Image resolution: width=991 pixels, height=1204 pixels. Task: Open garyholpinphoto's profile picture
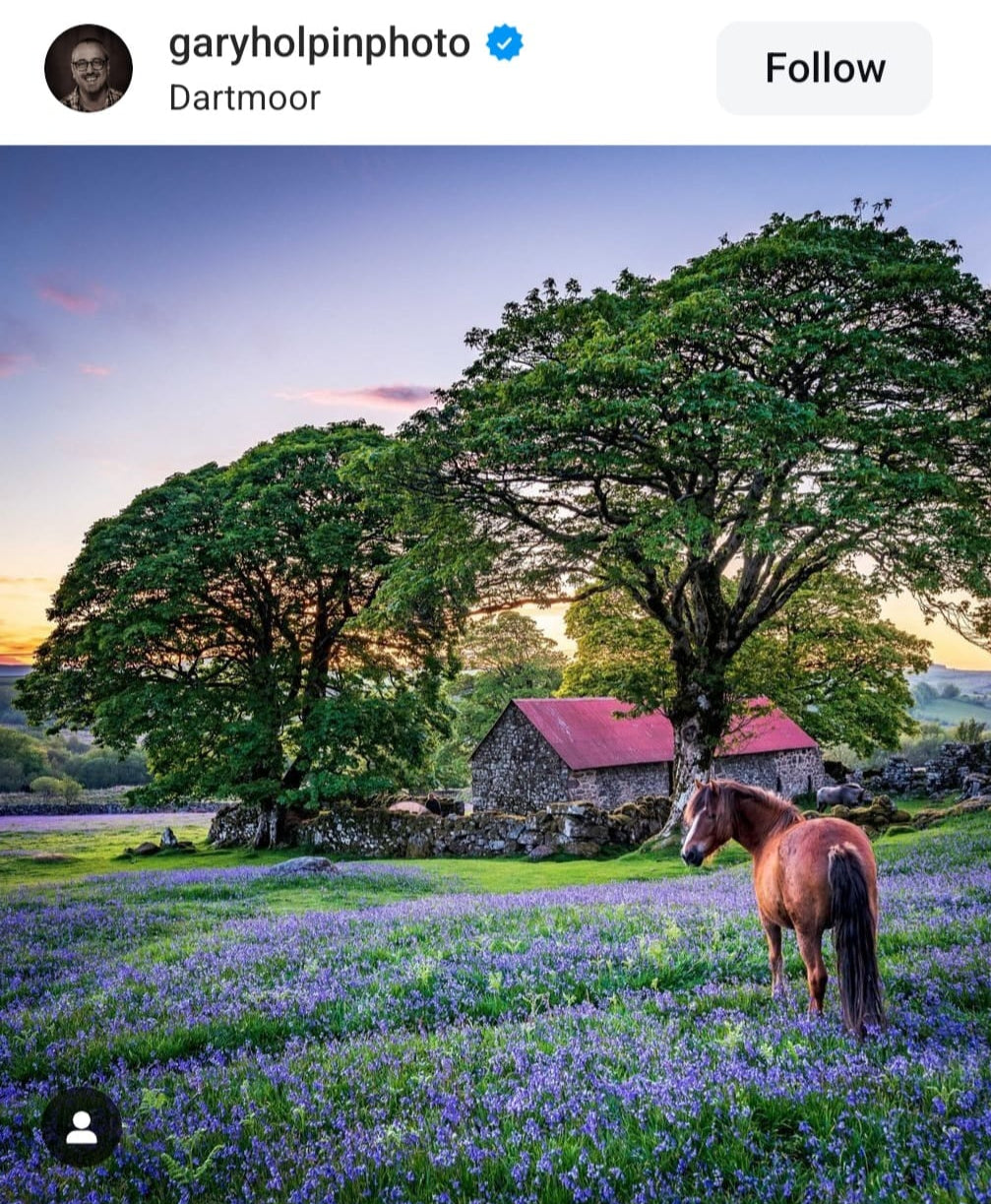89,68
